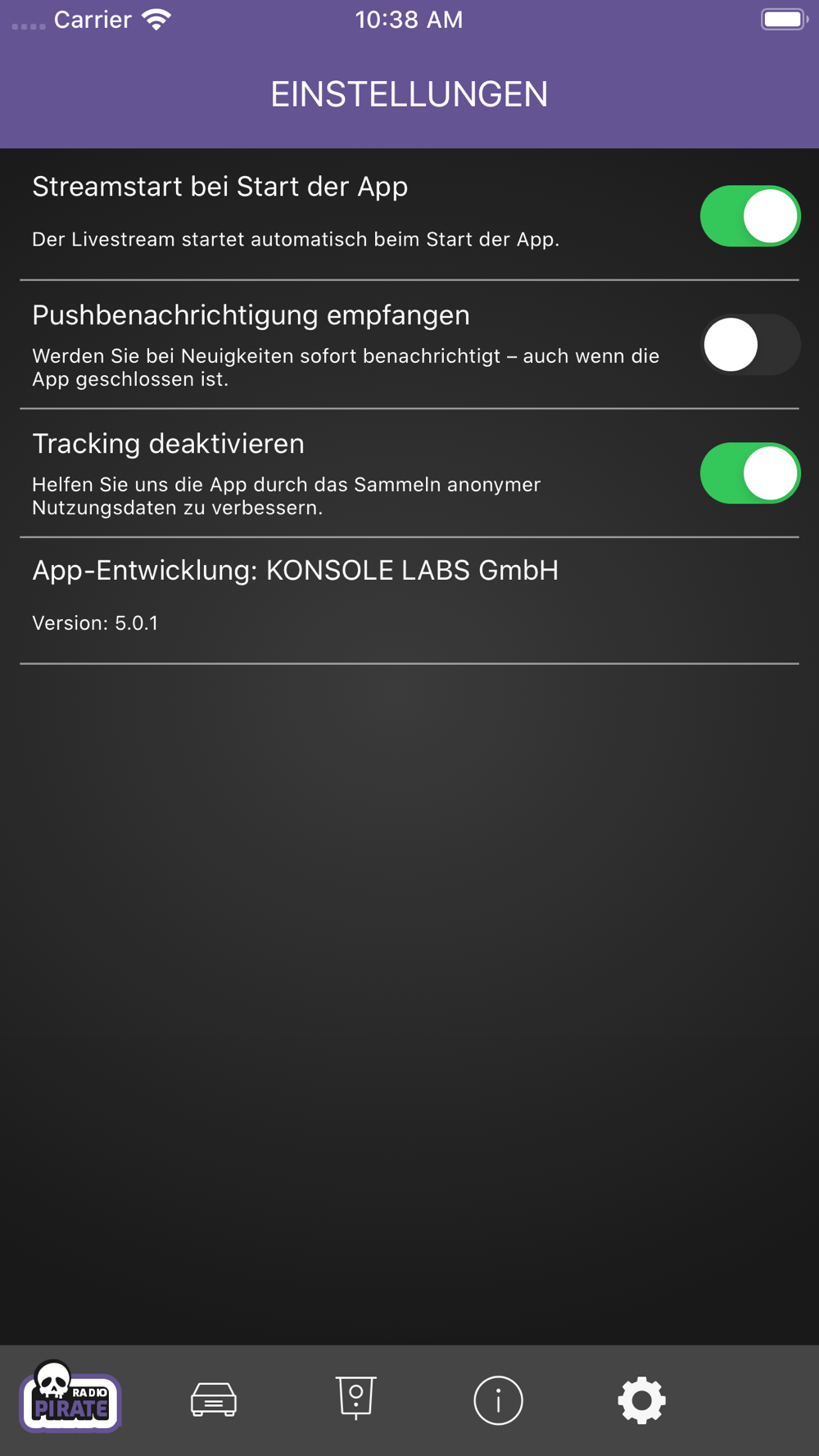Disable Streamstart bei Start der App
Screen dimensions: 819x1456
click(749, 216)
